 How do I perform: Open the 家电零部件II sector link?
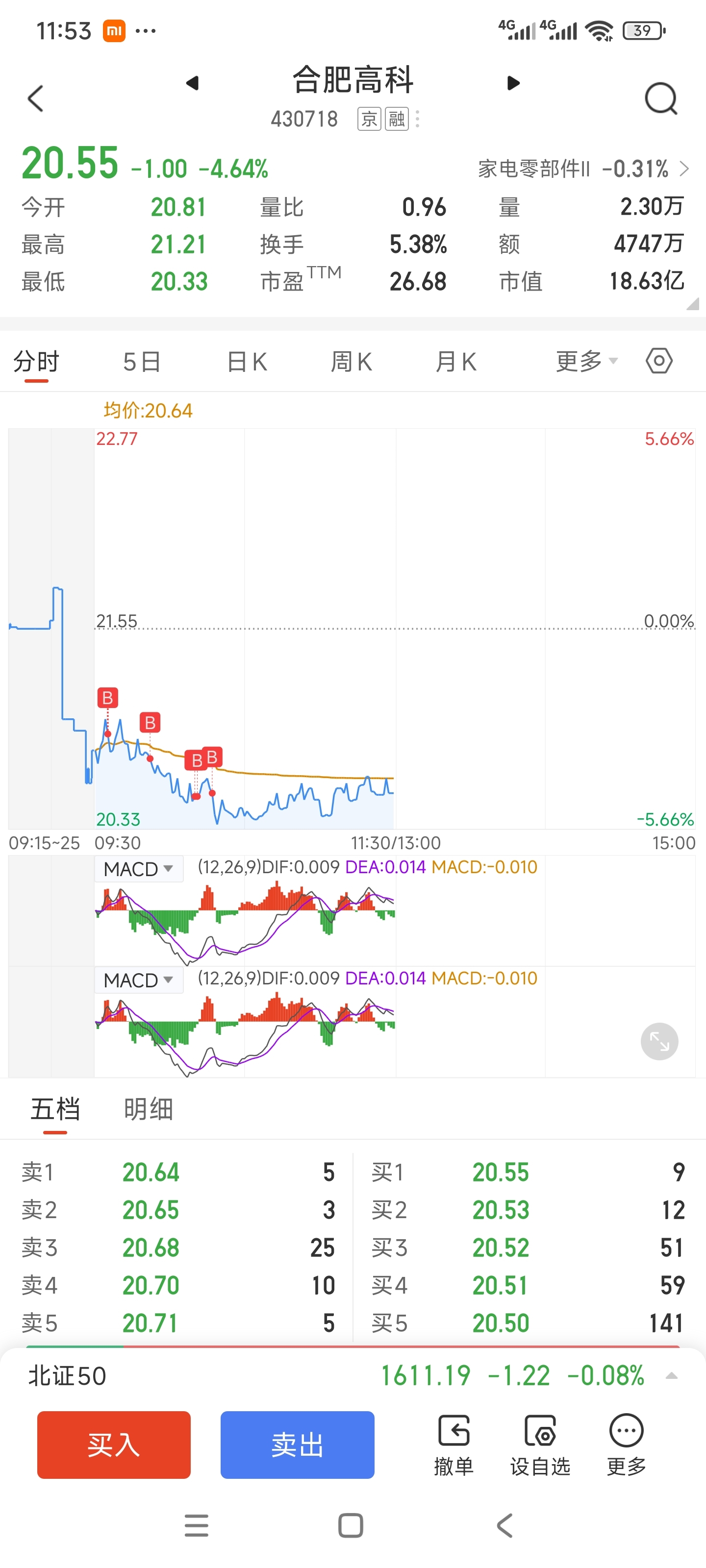[x=583, y=169]
